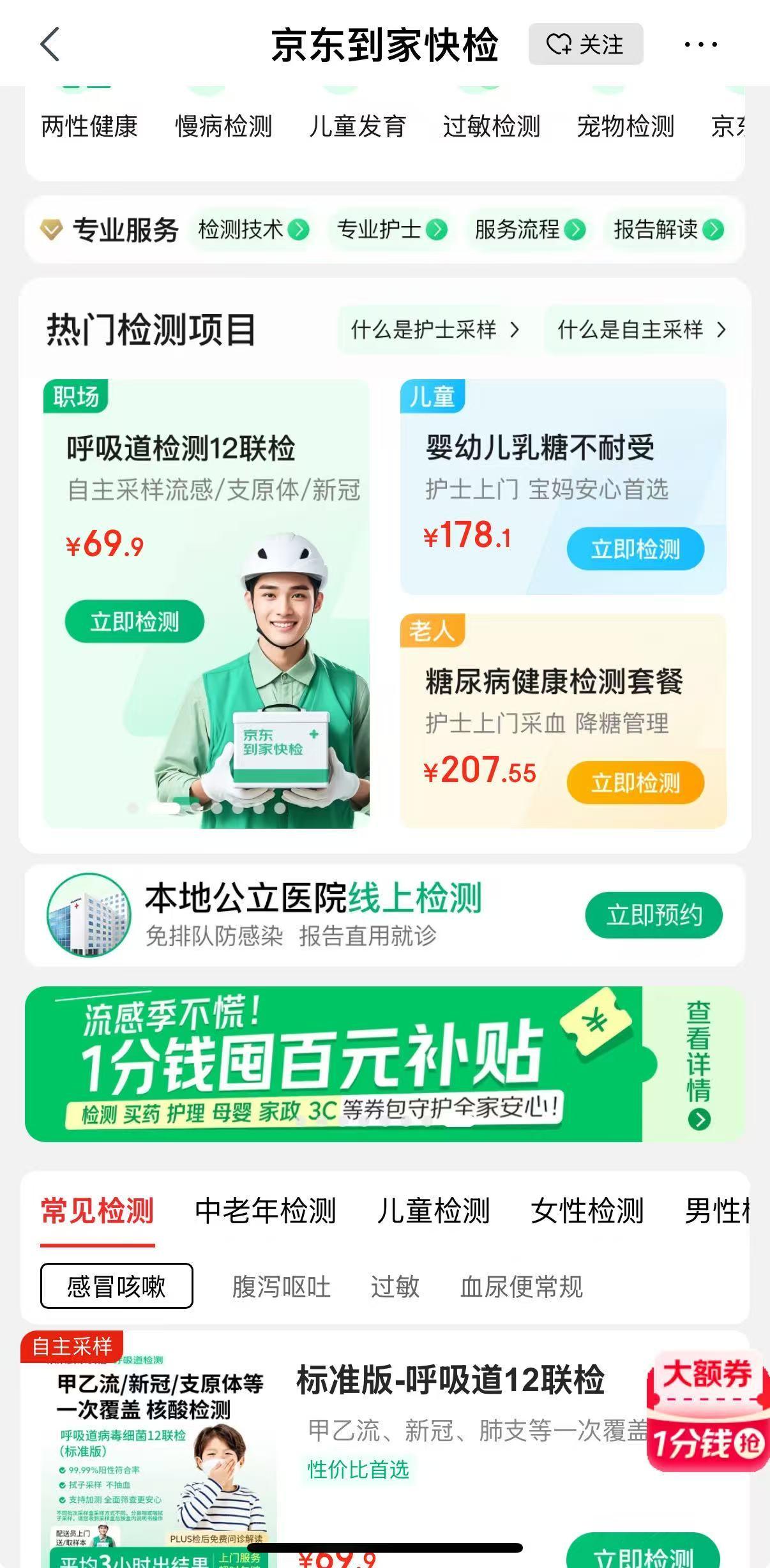Select the 宠物检测 category
Image resolution: width=770 pixels, height=1568 pixels.
click(x=625, y=126)
